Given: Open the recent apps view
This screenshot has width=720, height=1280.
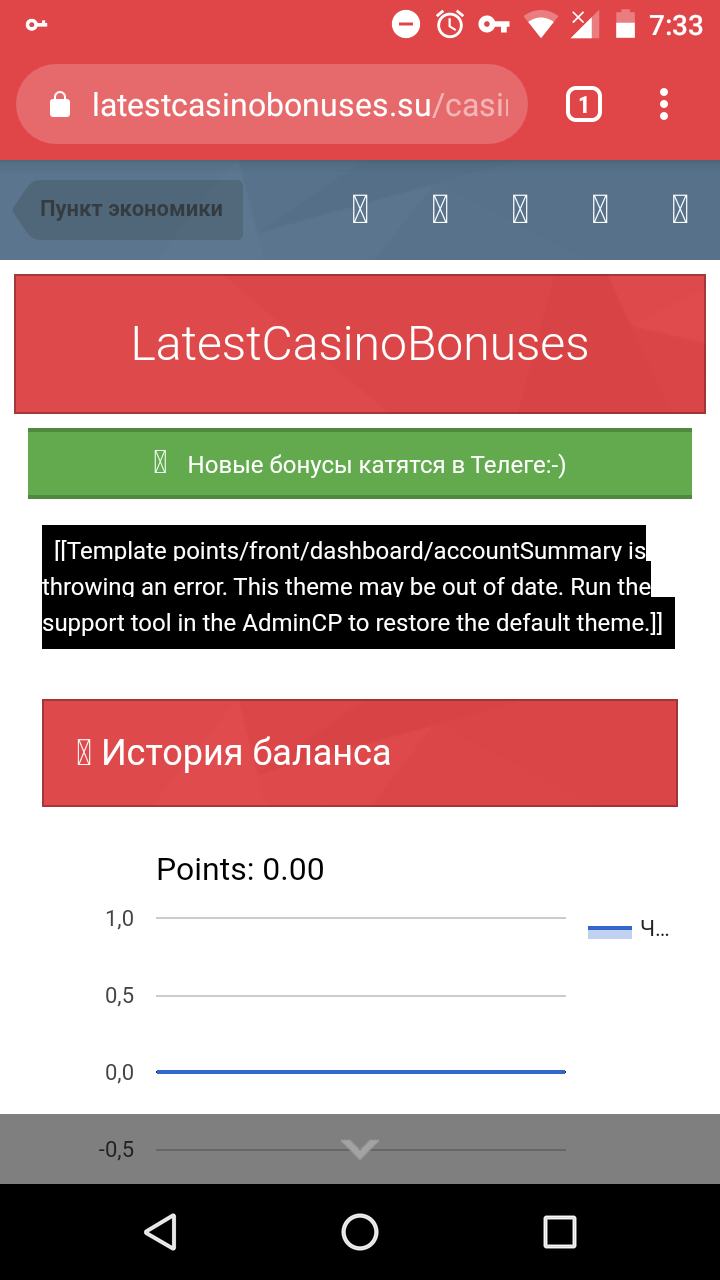Looking at the screenshot, I should (560, 1232).
